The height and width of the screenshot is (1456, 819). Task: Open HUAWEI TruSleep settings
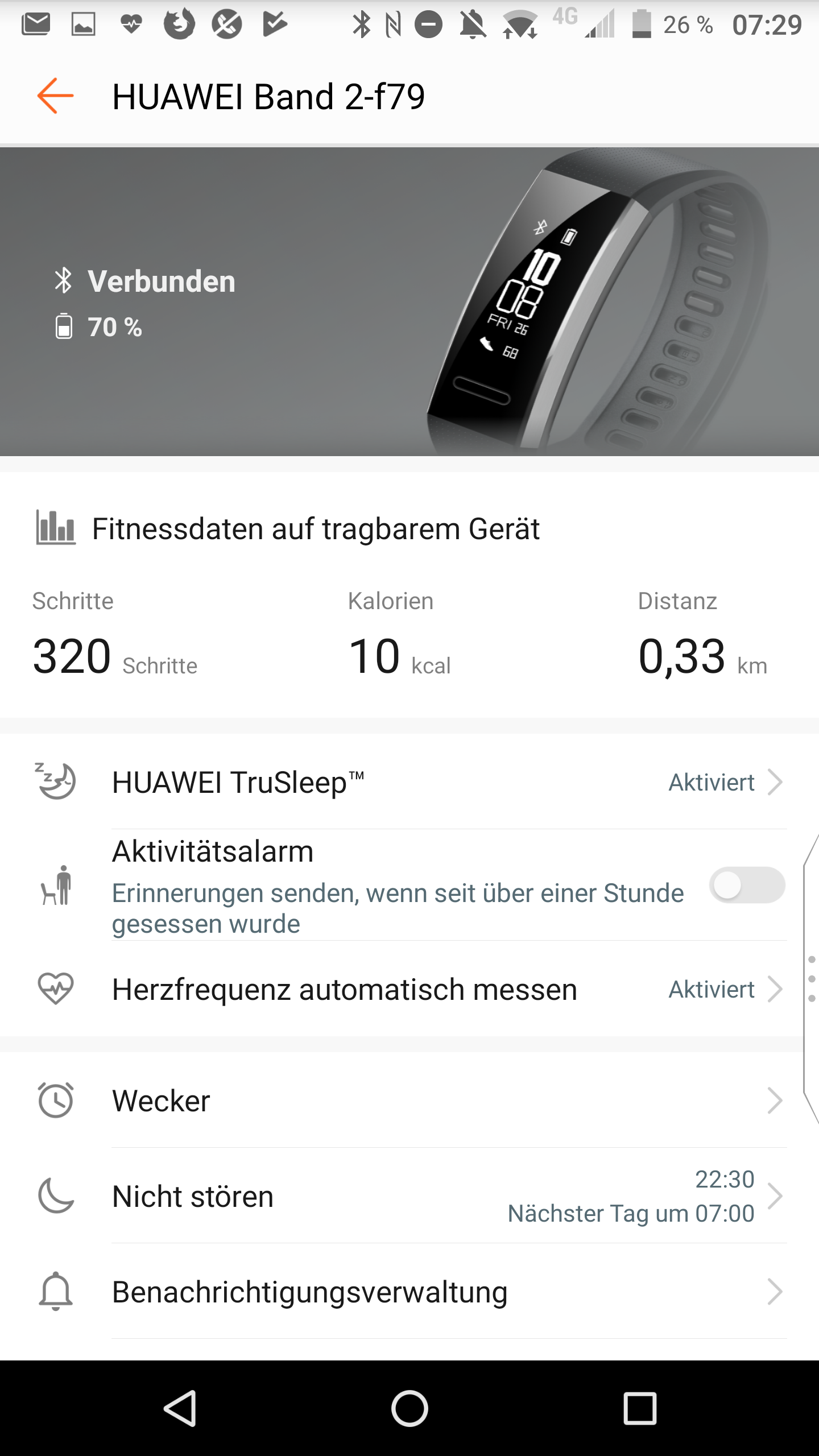pyautogui.click(x=409, y=782)
